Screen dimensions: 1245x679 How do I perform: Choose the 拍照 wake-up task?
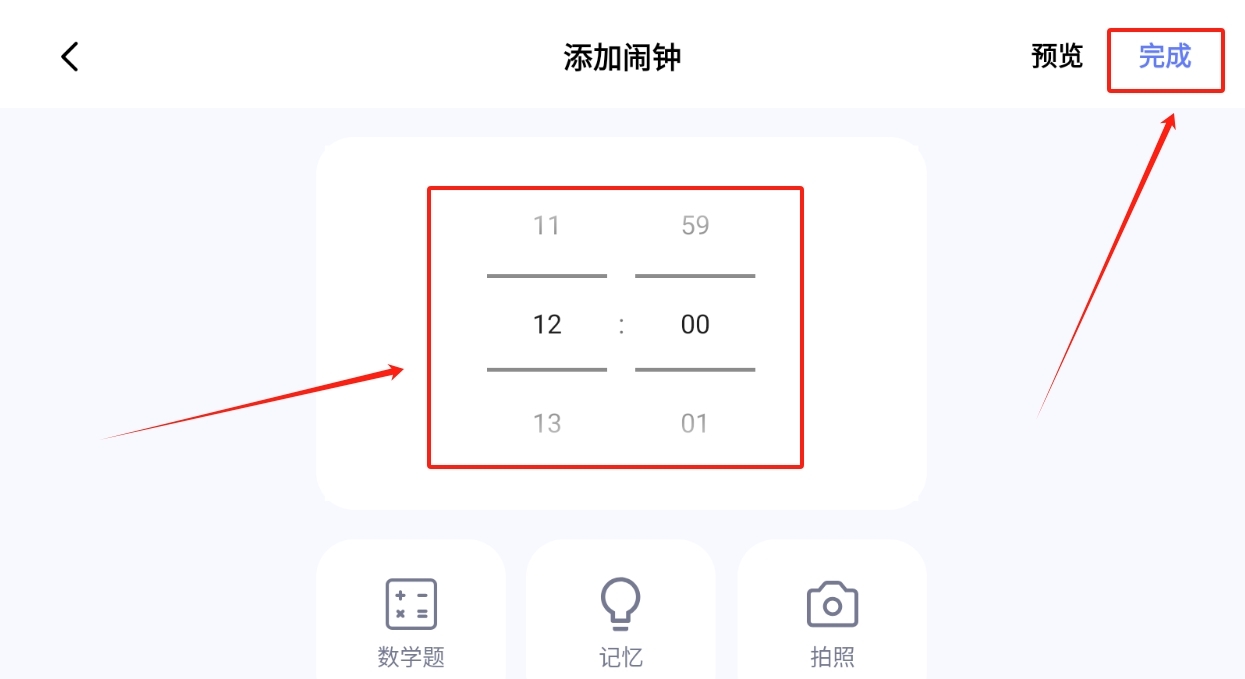(832, 620)
